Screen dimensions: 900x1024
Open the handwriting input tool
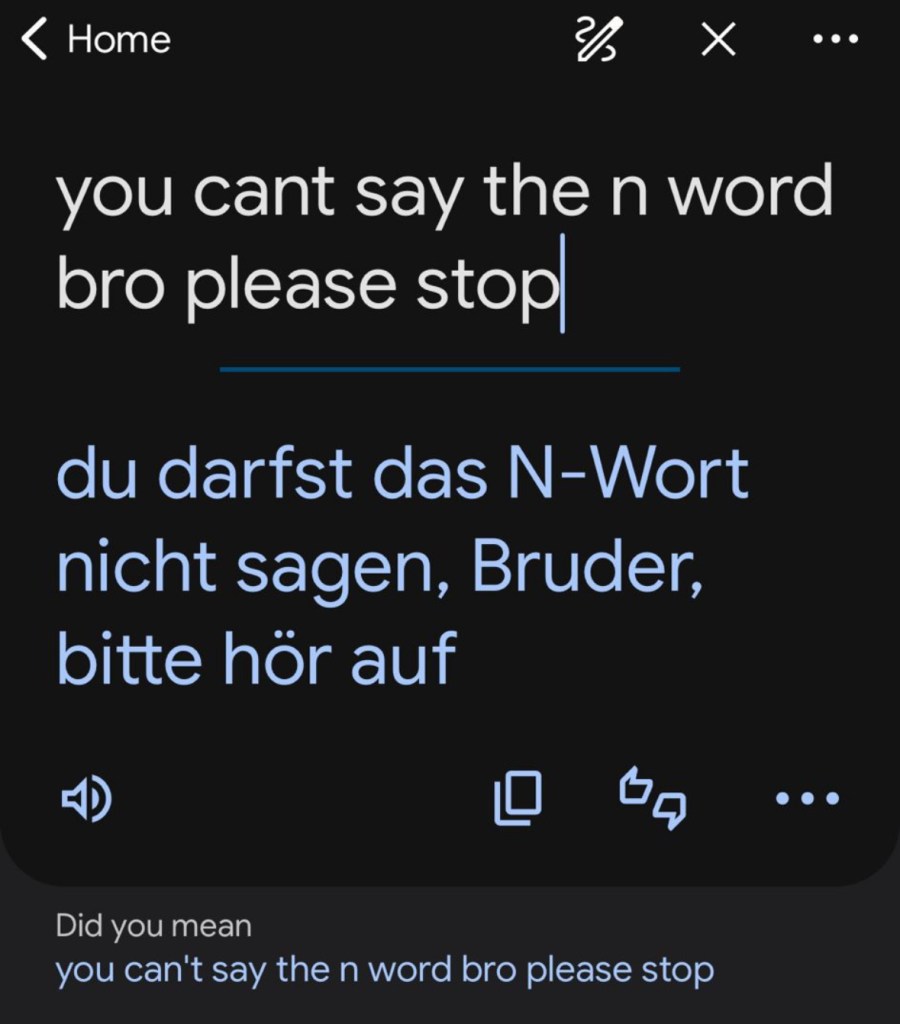[599, 40]
